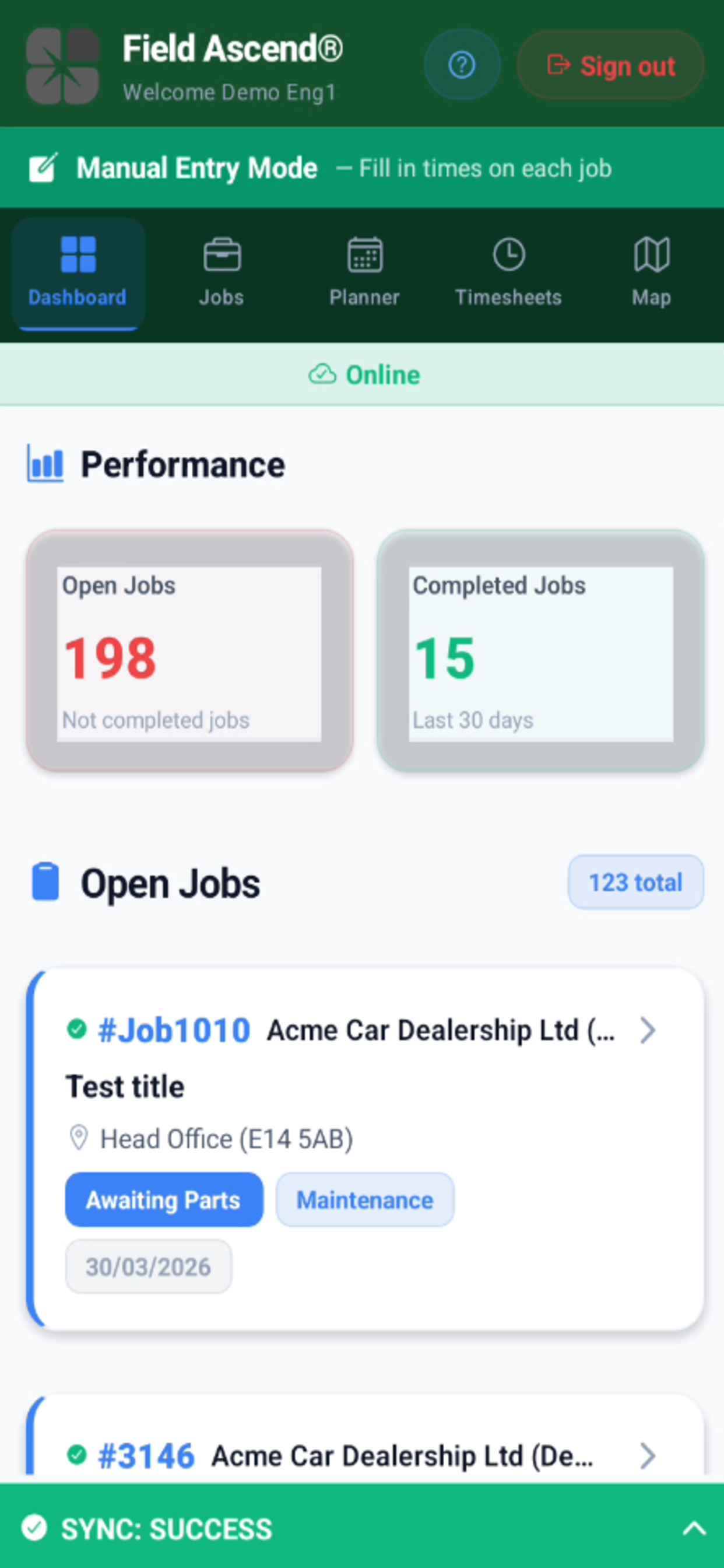The height and width of the screenshot is (1568, 724).
Task: Expand the Sync: Success status bar
Action: tap(694, 1528)
